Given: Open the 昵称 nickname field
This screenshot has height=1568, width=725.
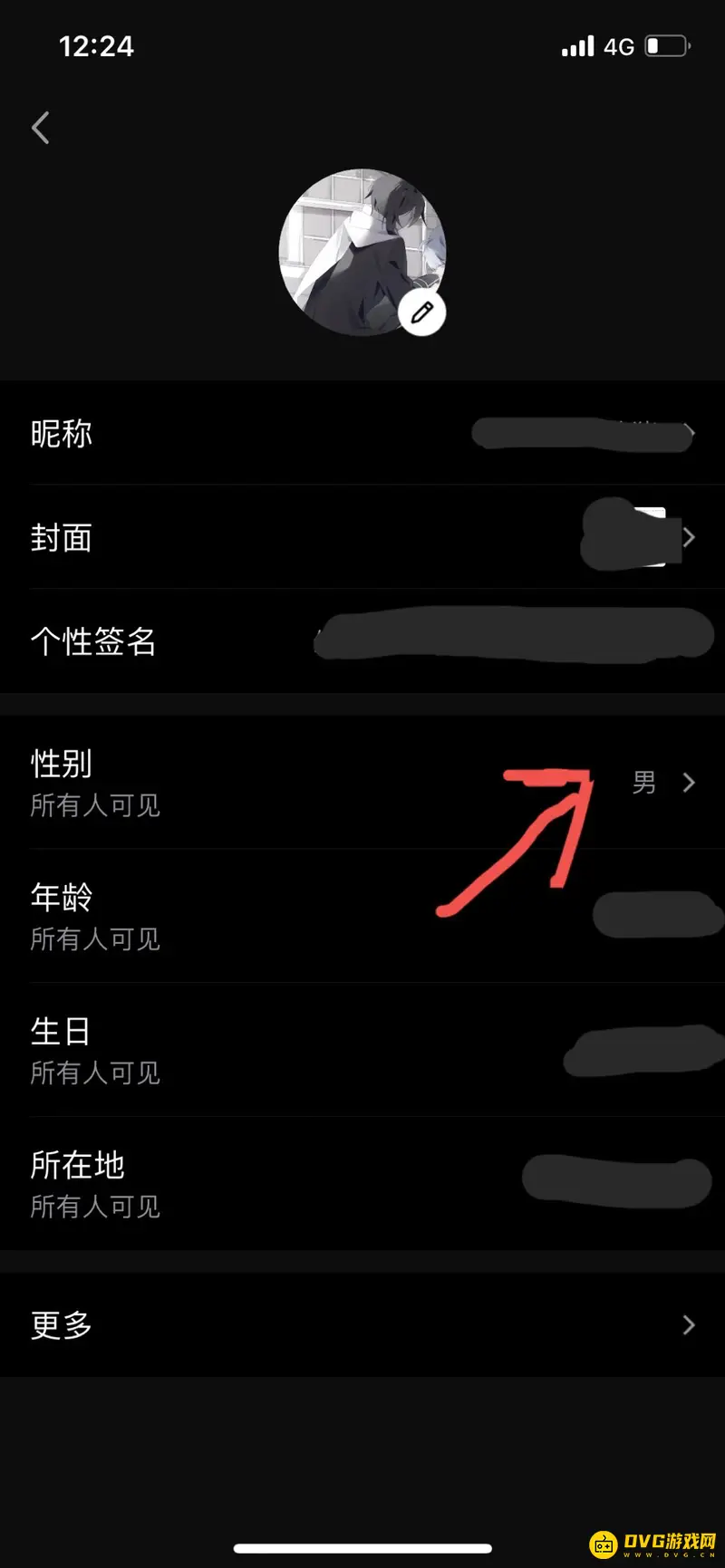Looking at the screenshot, I should [362, 434].
